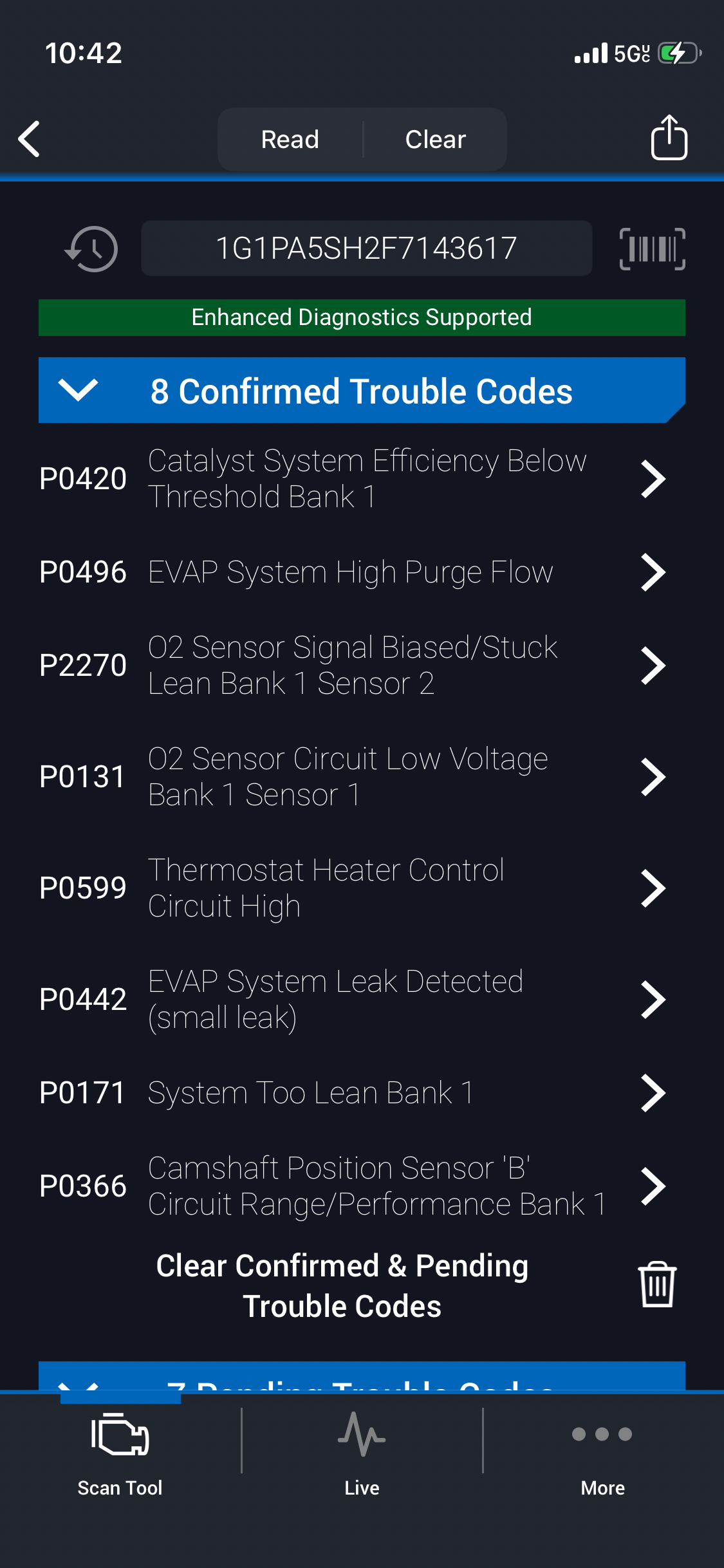Screen dimensions: 724x1568
Task: Collapse the 8 Confirmed Trouble Codes section
Action: point(79,390)
